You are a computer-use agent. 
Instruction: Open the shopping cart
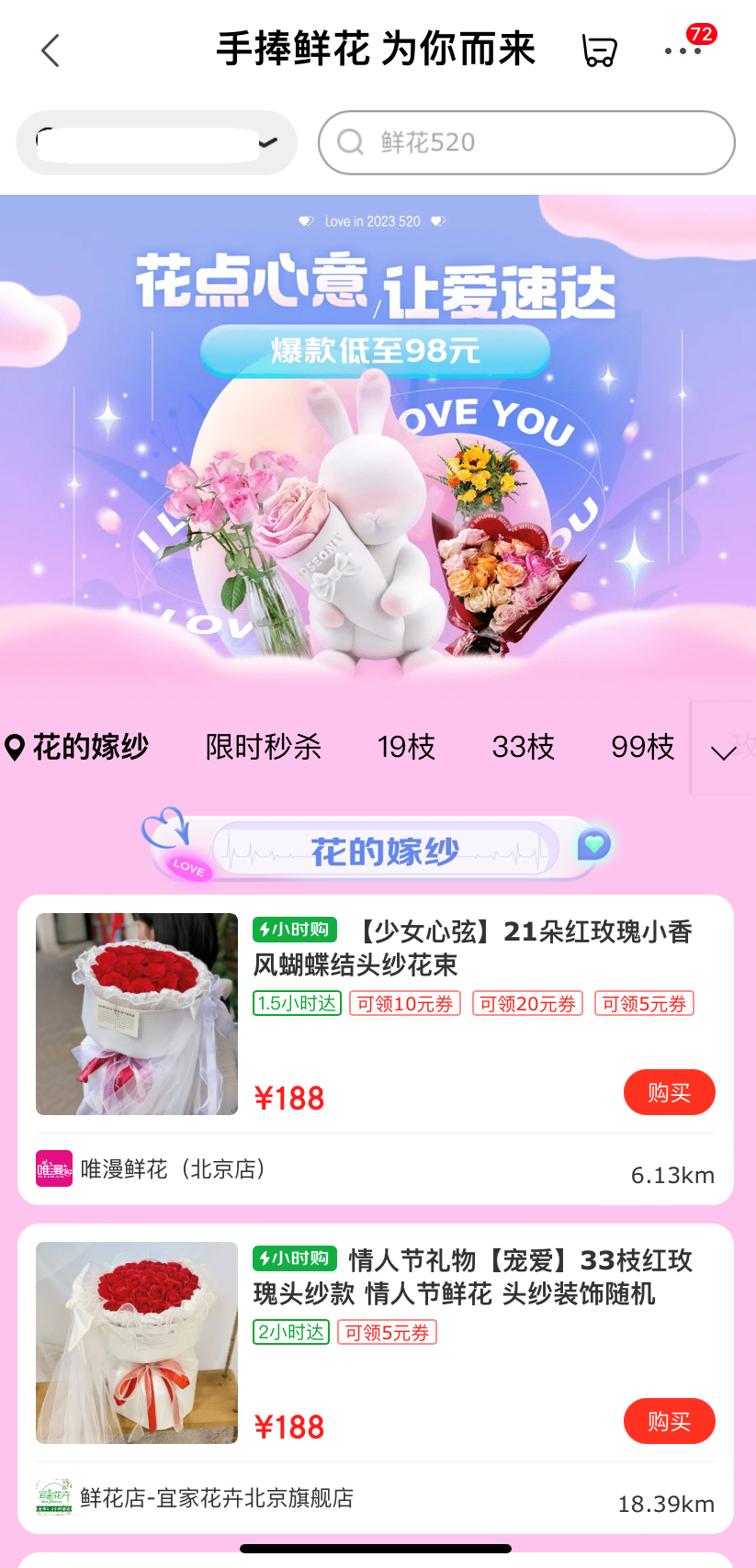[599, 51]
